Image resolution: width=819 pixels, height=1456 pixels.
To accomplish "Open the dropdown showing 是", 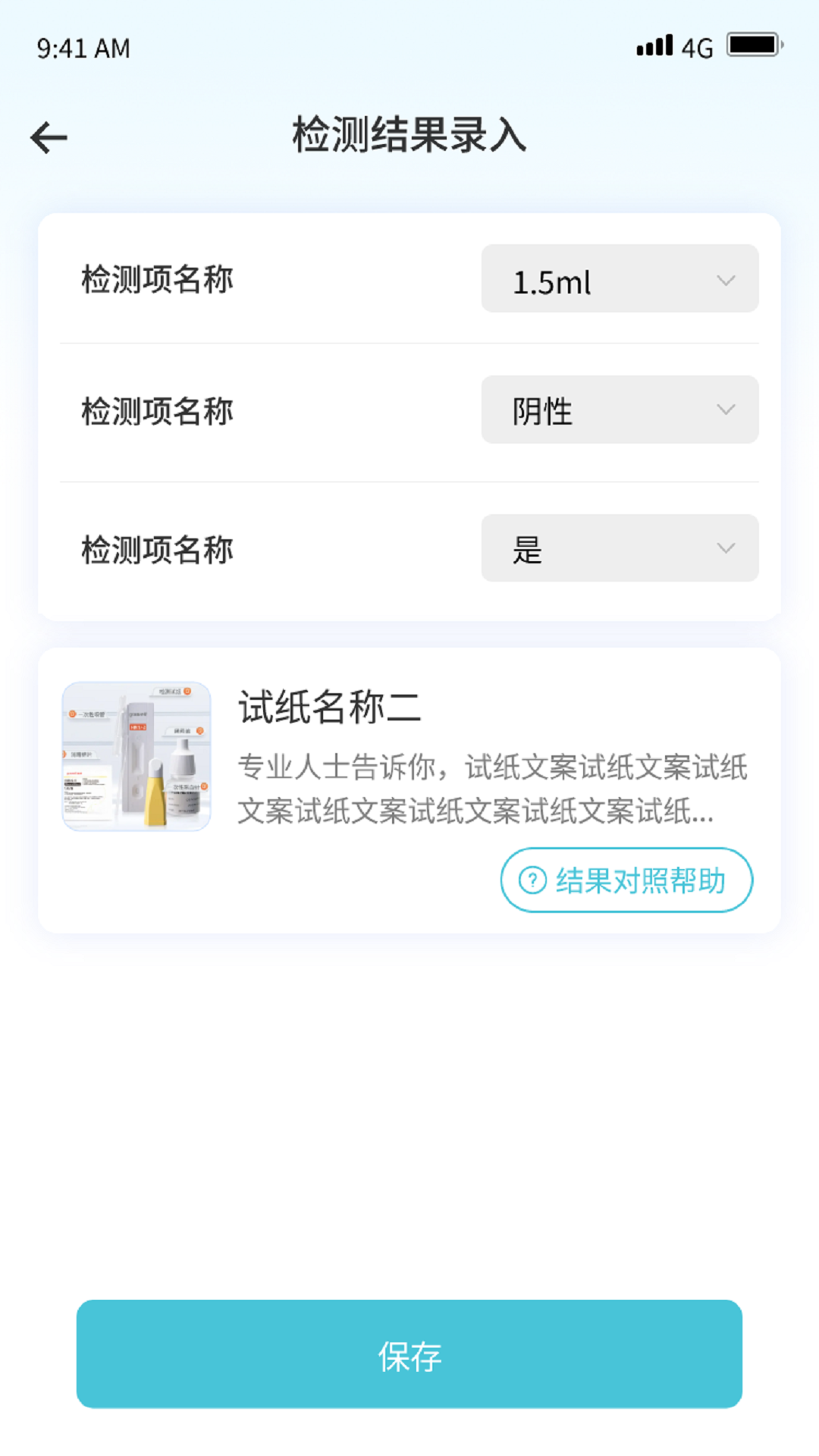I will point(620,548).
